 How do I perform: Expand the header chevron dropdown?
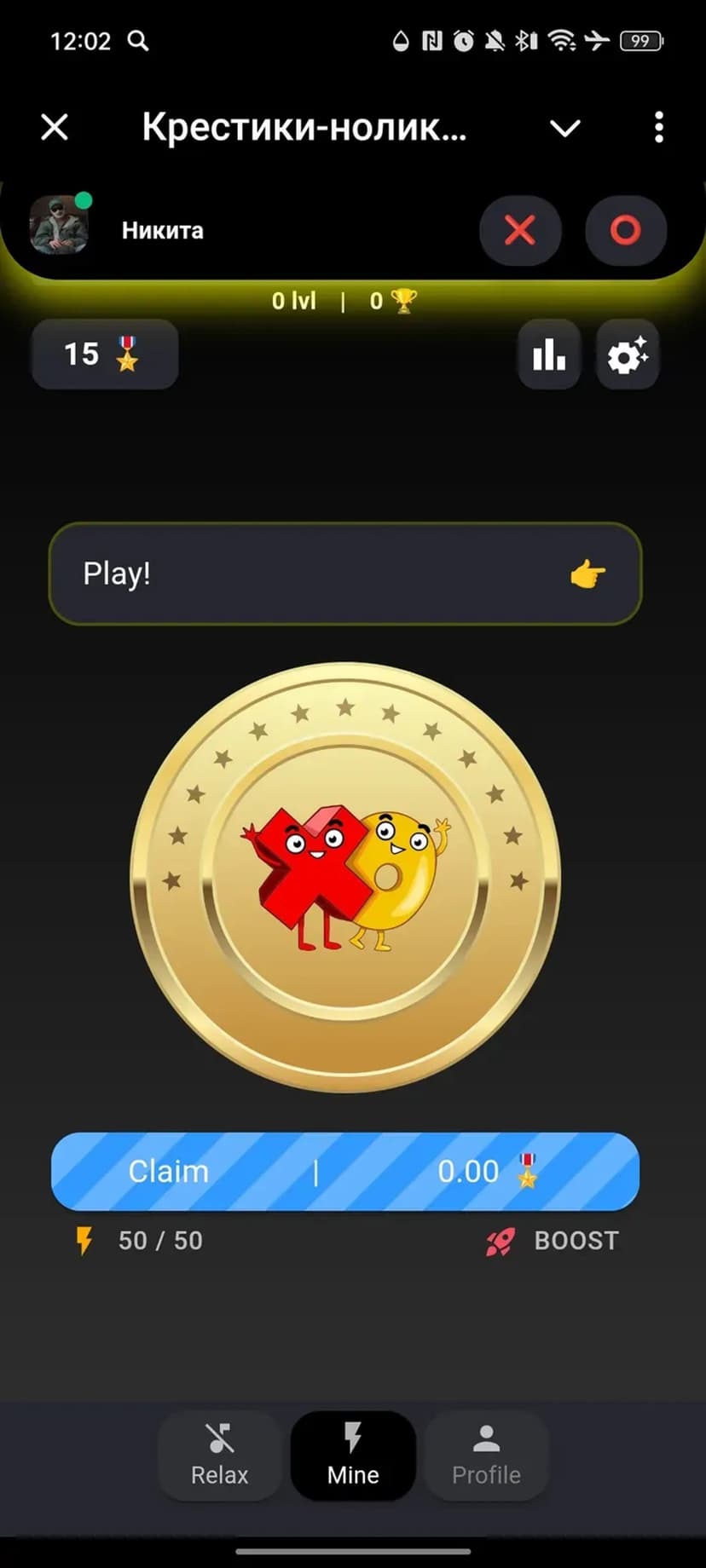point(564,129)
